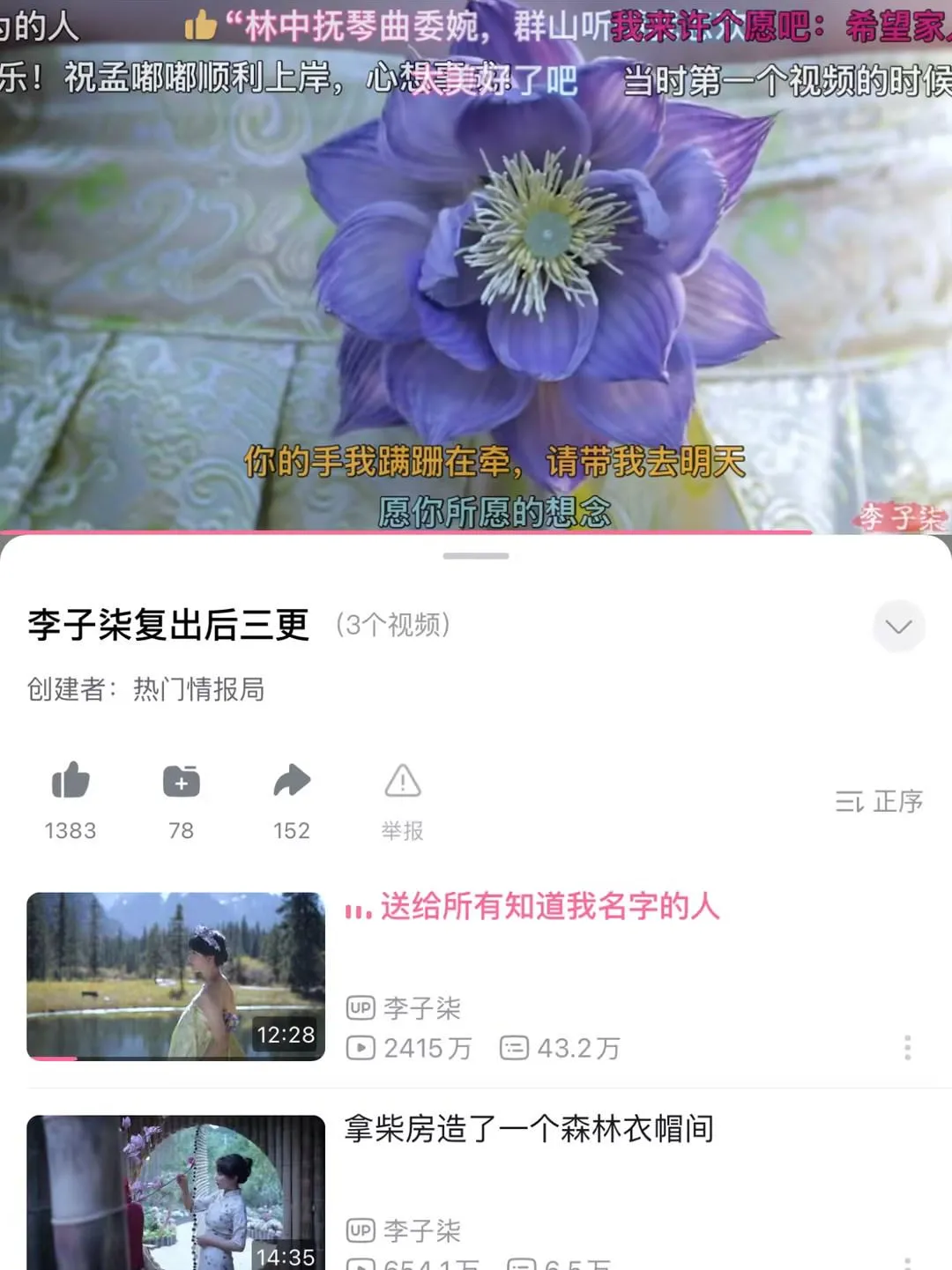The height and width of the screenshot is (1270, 952).
Task: Like the 李子柒复出后三更 collection
Action: click(x=71, y=782)
